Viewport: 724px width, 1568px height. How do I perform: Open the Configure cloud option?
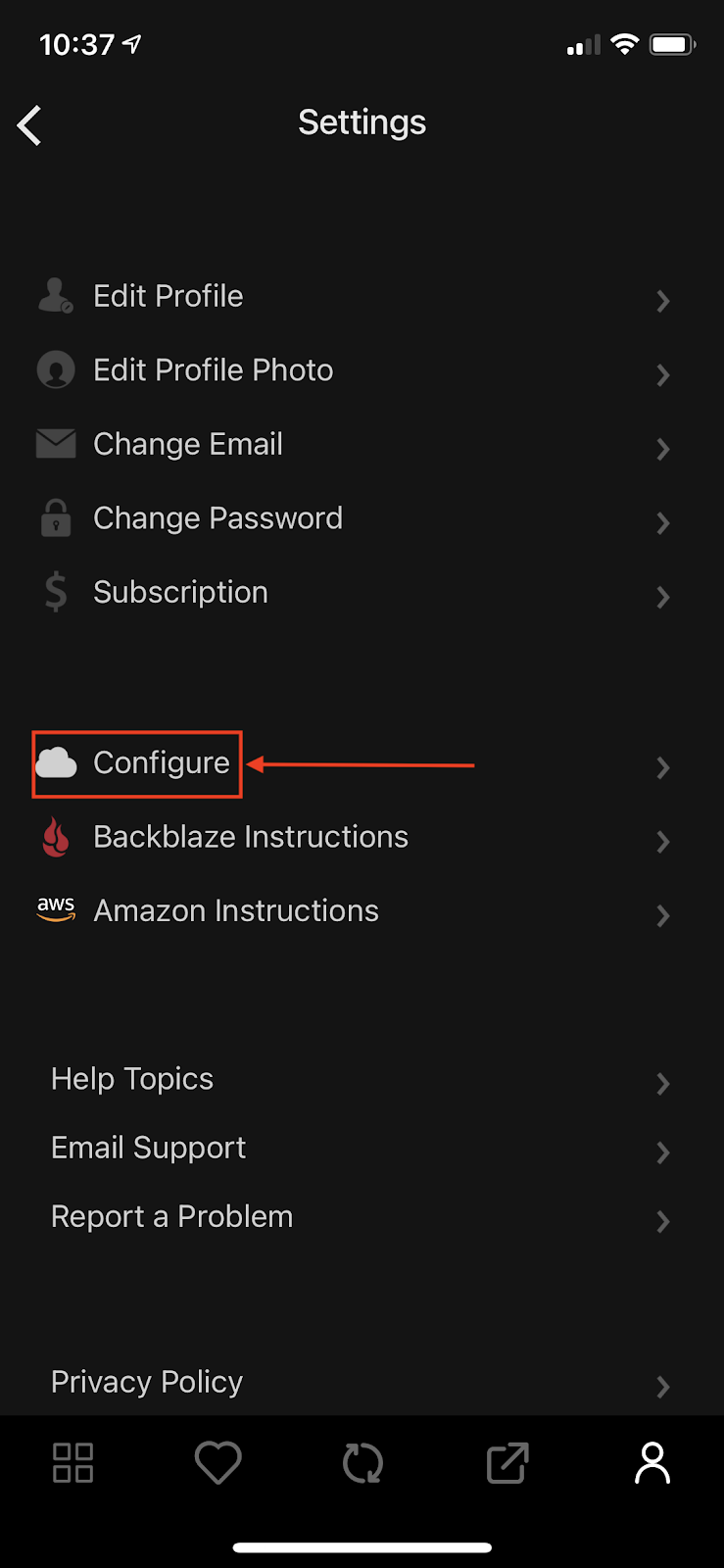pos(362,763)
